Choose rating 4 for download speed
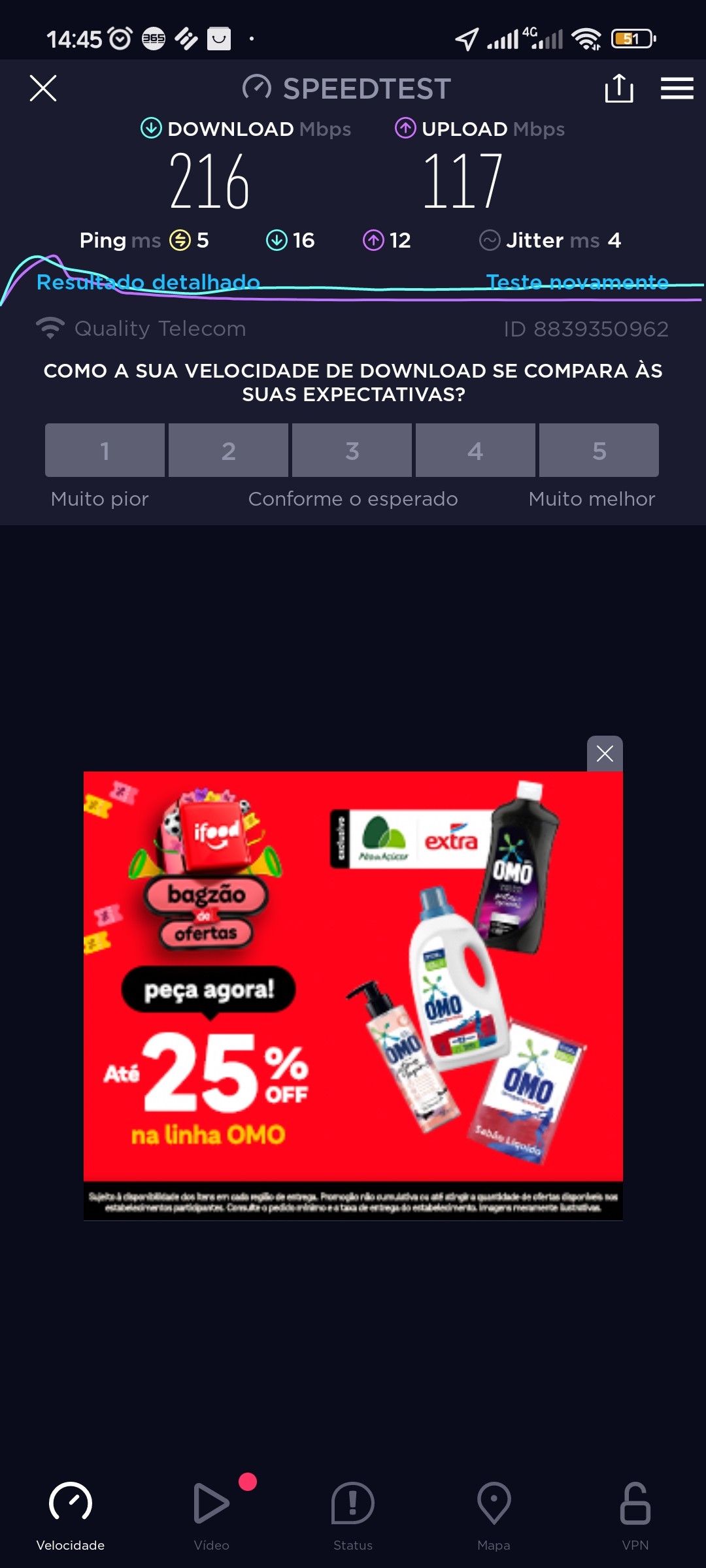This screenshot has width=706, height=1568. [x=475, y=450]
